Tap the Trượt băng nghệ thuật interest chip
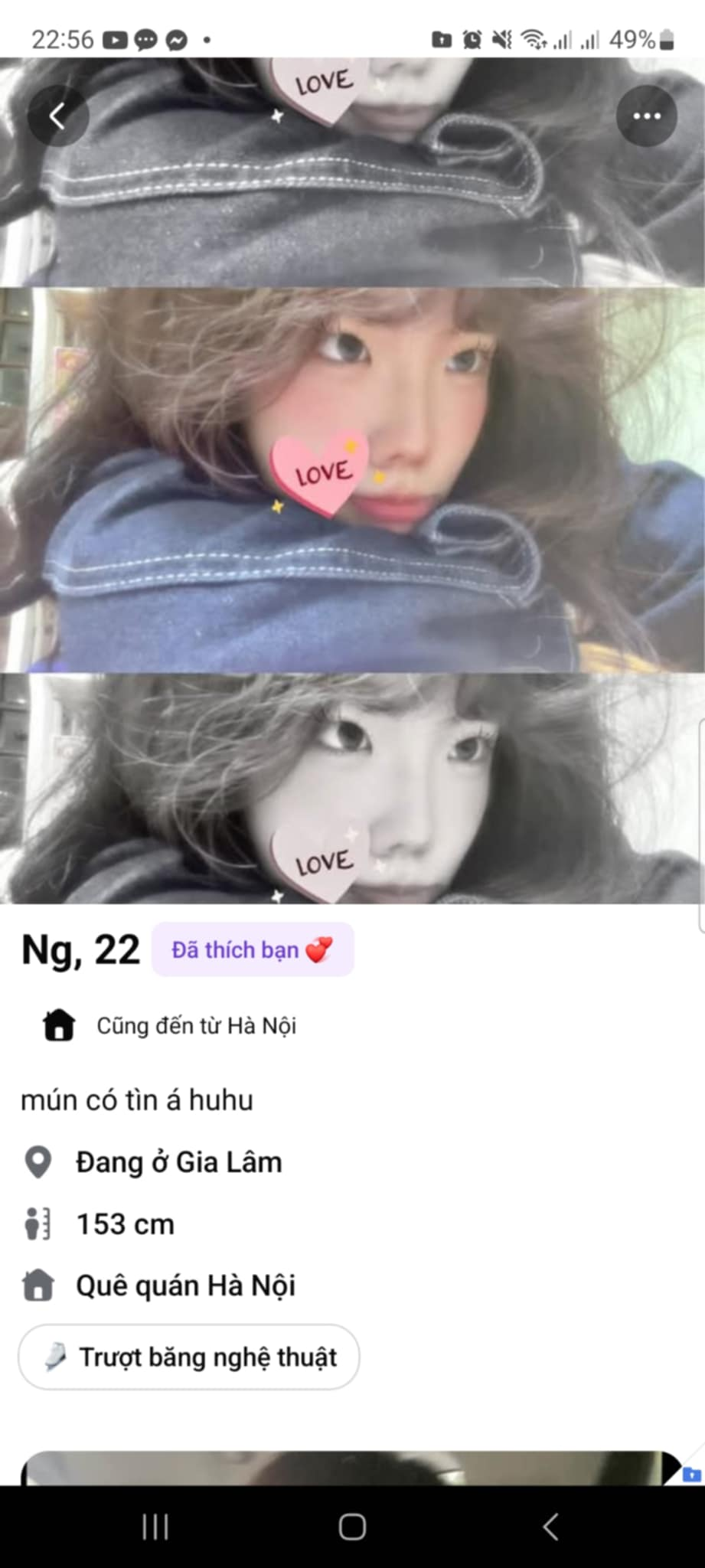 pyautogui.click(x=188, y=1357)
